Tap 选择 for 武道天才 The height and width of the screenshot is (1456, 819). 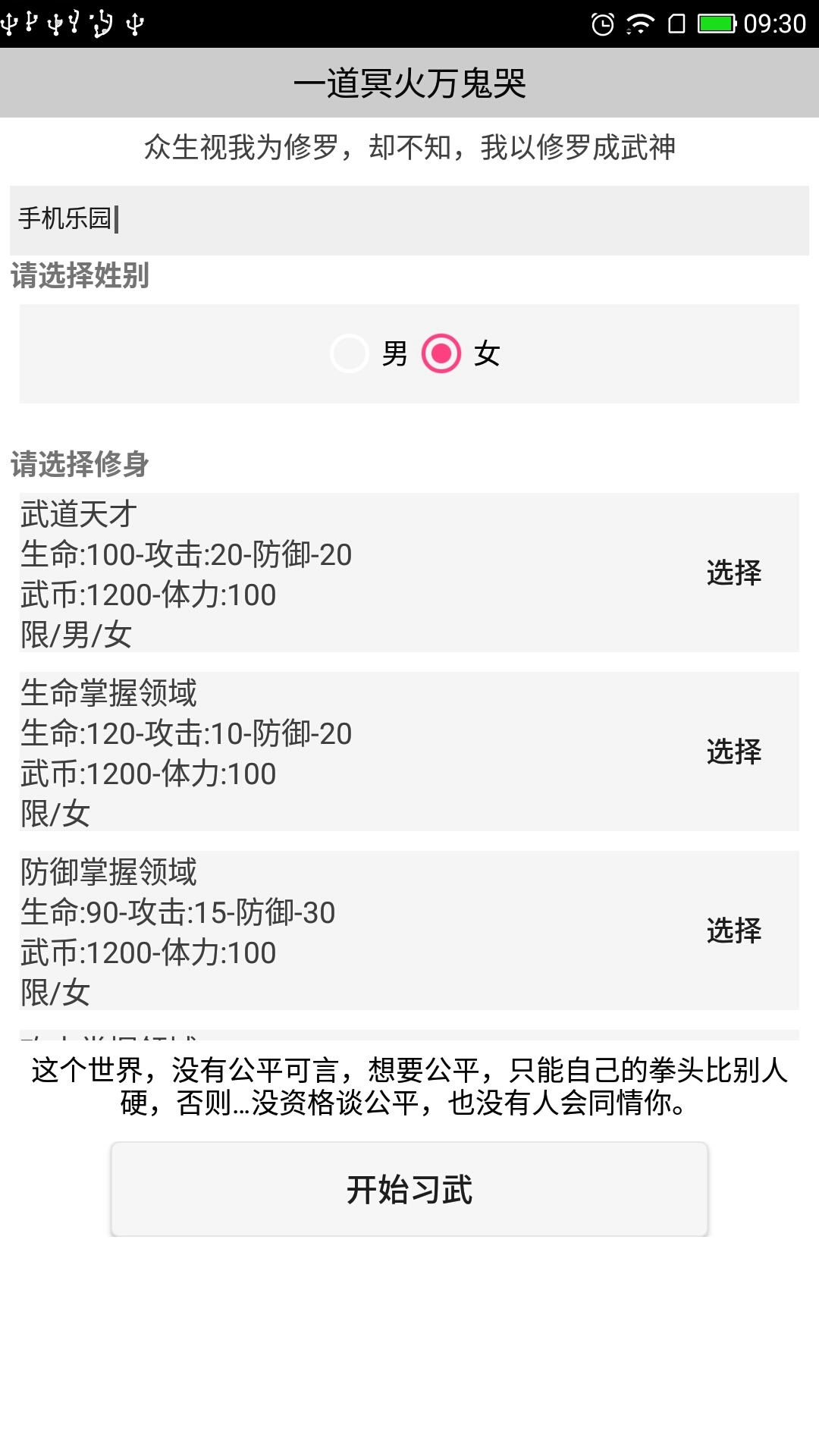tap(733, 573)
